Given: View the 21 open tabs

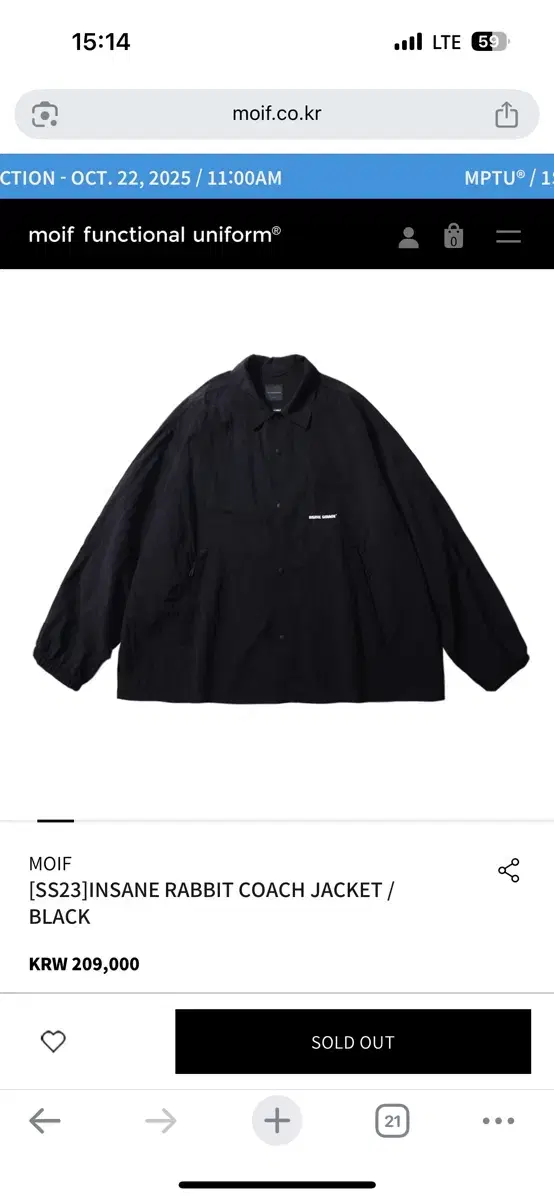Looking at the screenshot, I should coord(392,1121).
